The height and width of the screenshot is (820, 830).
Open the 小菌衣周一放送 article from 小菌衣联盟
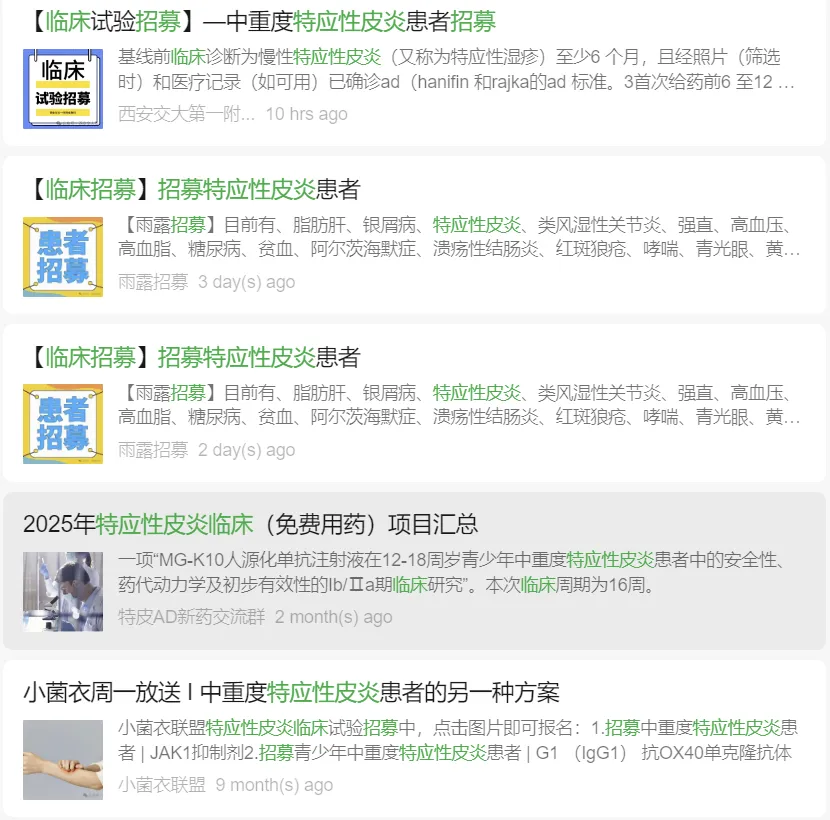point(291,692)
